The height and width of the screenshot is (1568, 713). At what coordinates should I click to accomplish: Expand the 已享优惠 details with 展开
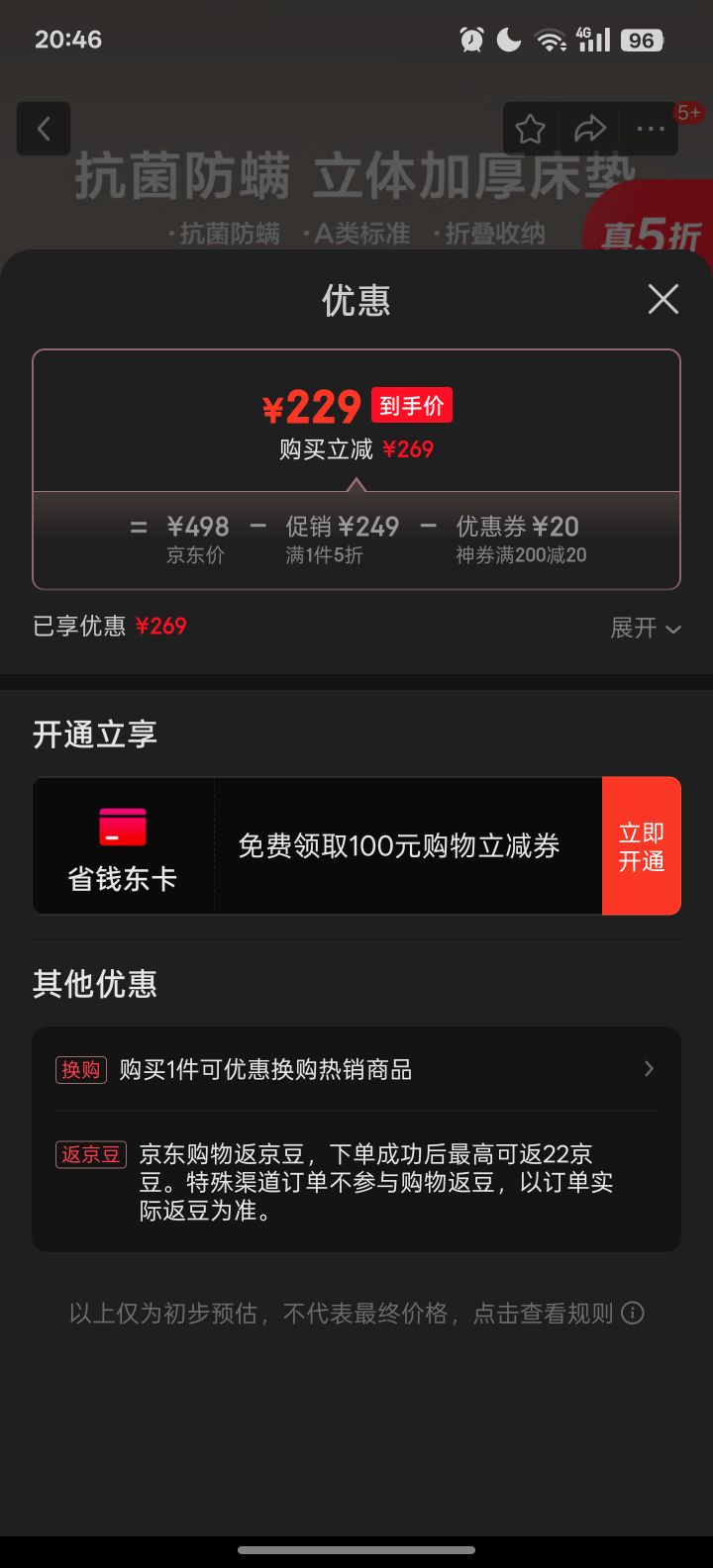tap(645, 628)
